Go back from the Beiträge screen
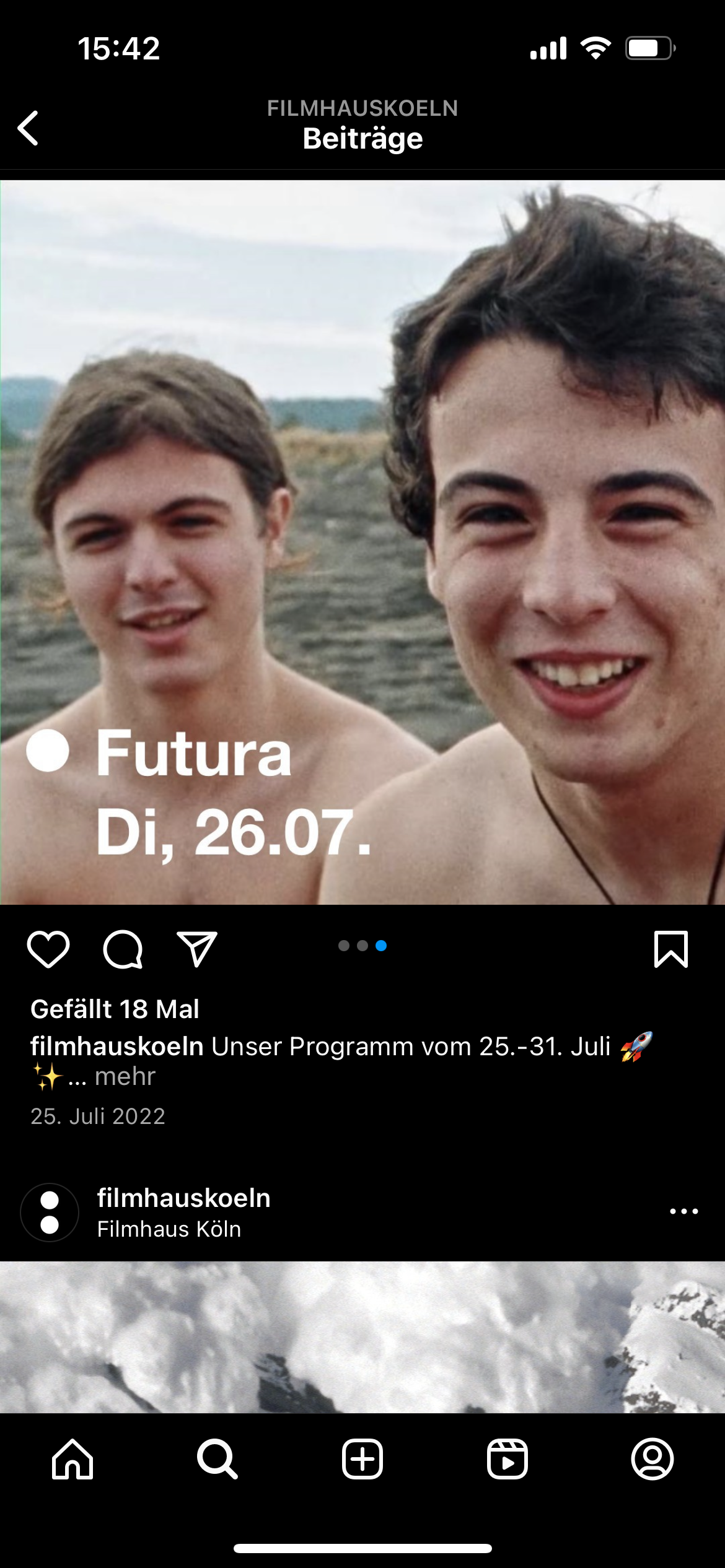This screenshot has height=1568, width=725. pyautogui.click(x=29, y=128)
